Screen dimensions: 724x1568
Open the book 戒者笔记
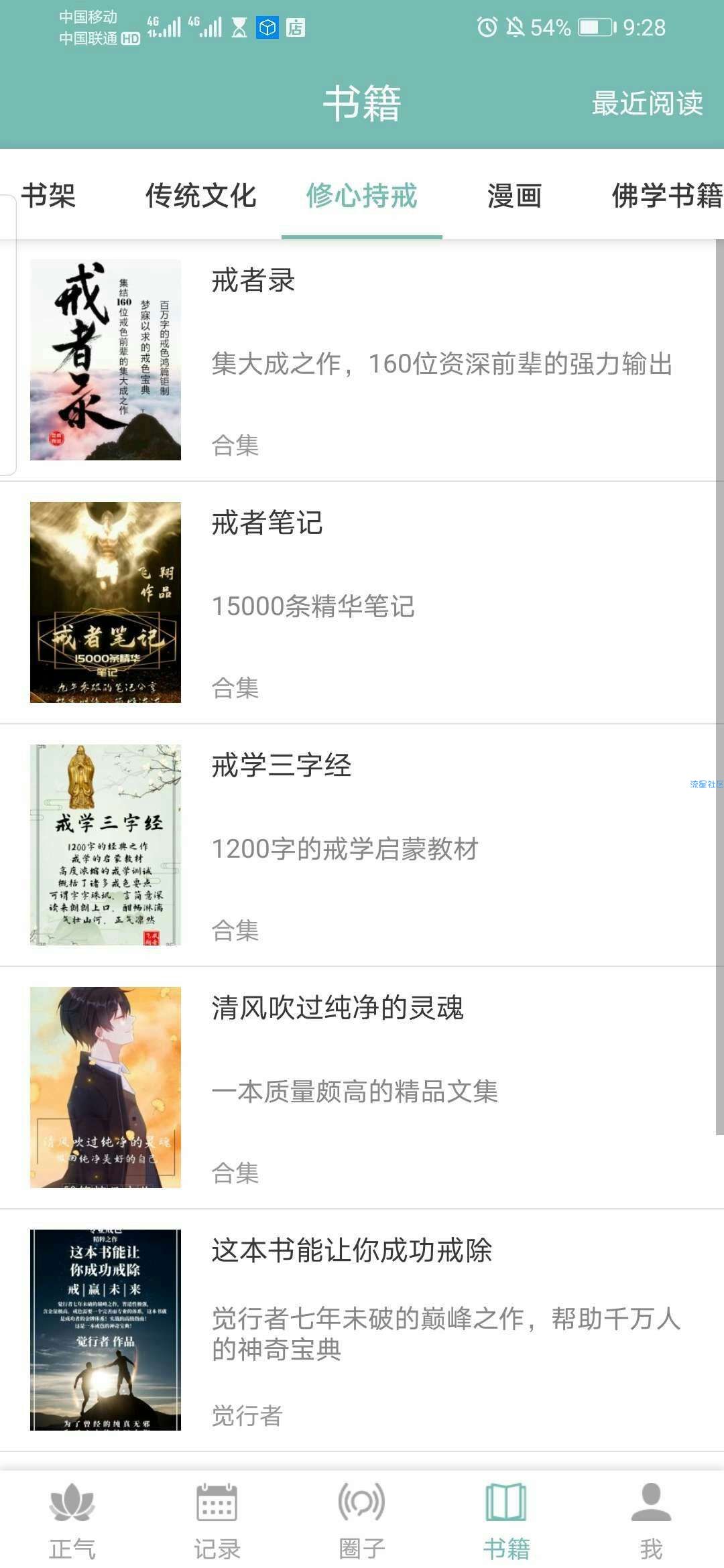pos(362,602)
